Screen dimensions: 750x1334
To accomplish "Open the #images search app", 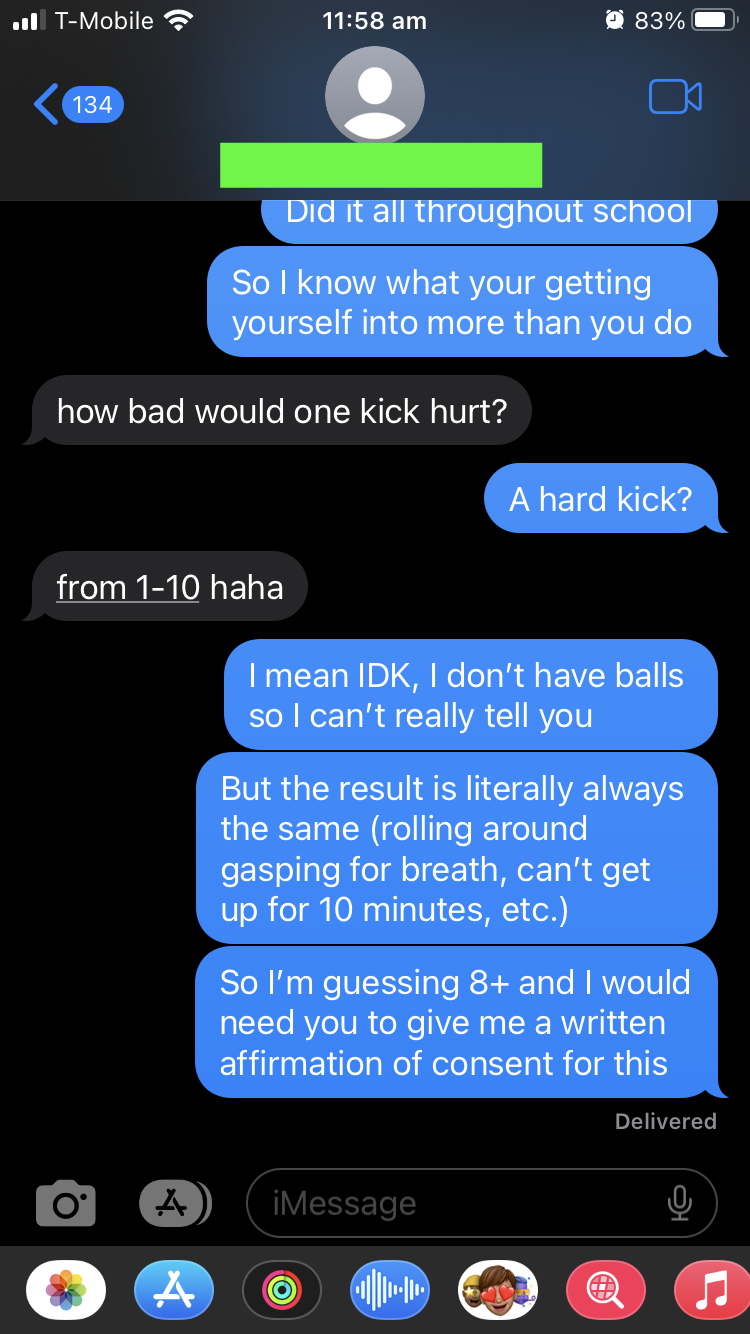I will (x=606, y=1290).
